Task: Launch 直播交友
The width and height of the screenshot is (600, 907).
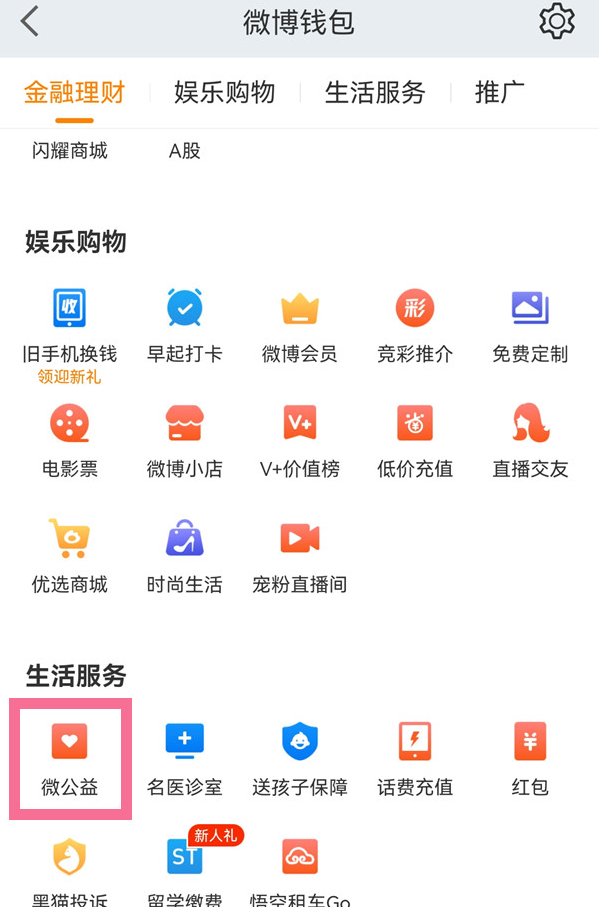Action: click(530, 441)
